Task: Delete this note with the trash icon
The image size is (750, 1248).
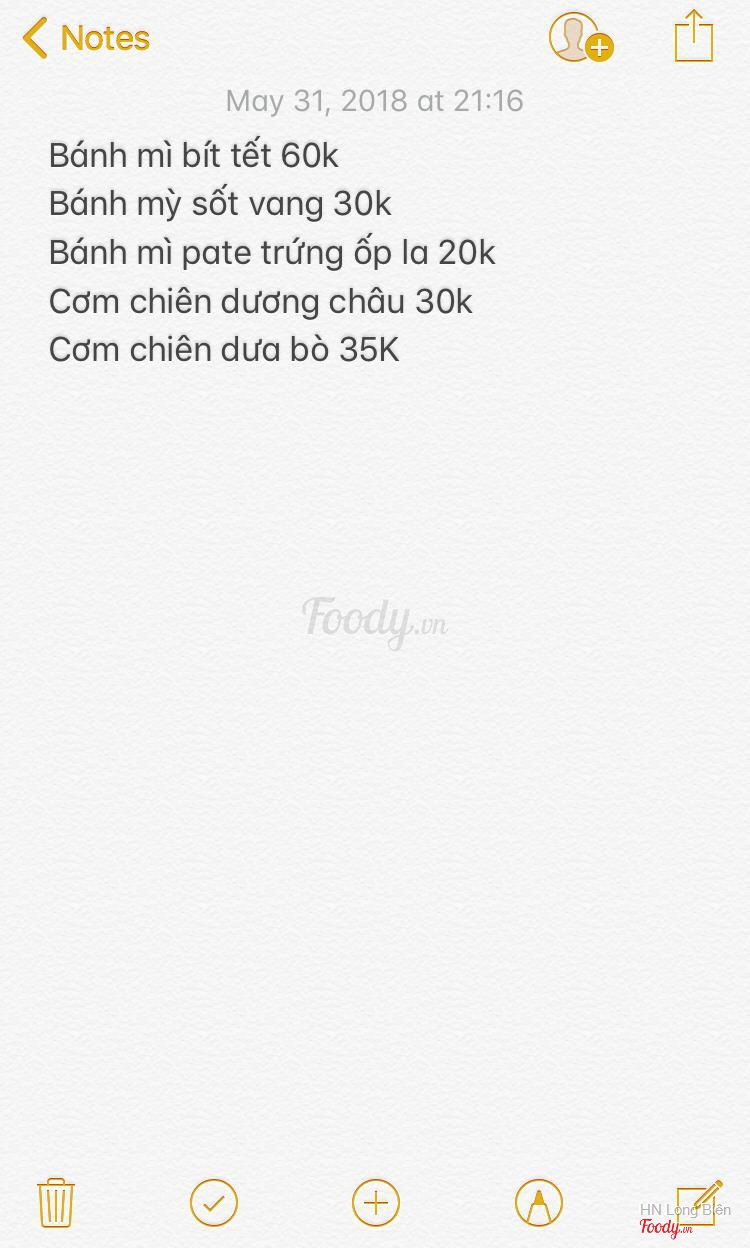Action: click(56, 1202)
